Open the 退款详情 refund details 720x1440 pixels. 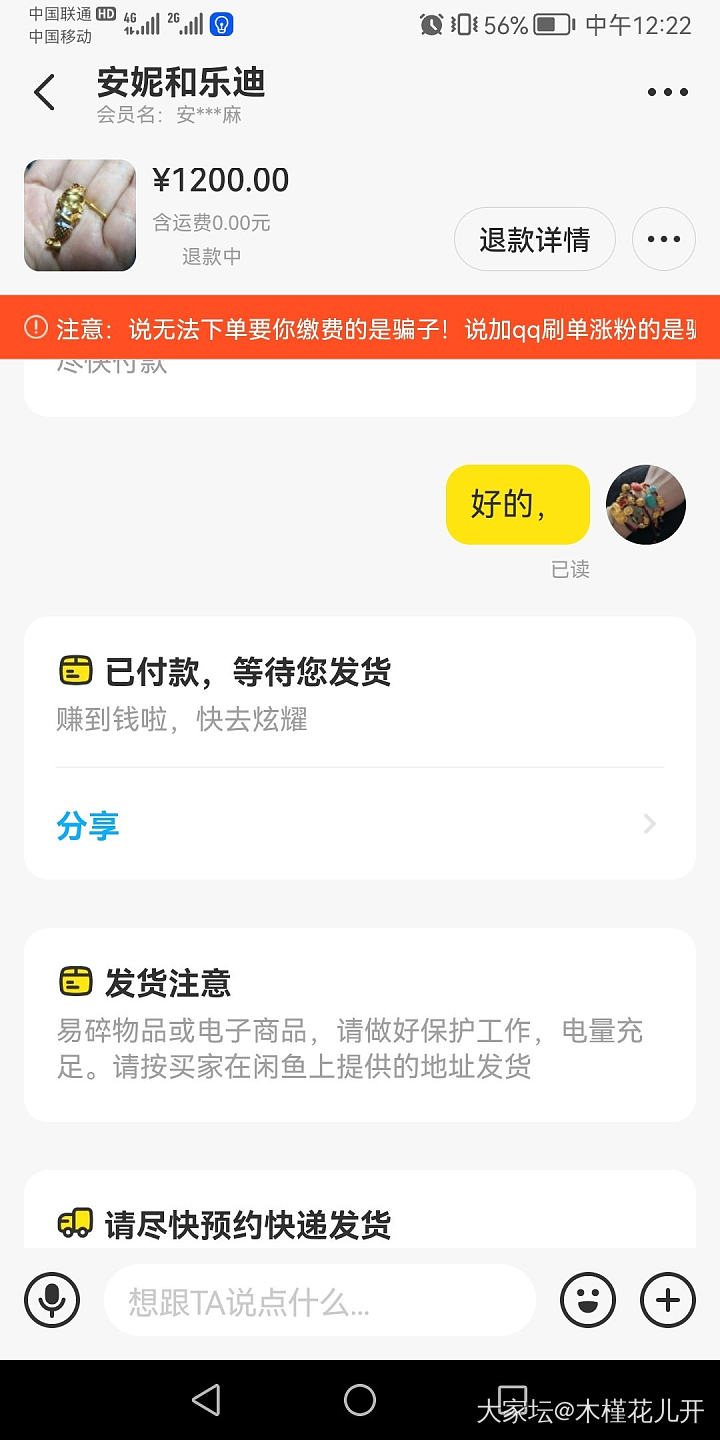tap(534, 239)
